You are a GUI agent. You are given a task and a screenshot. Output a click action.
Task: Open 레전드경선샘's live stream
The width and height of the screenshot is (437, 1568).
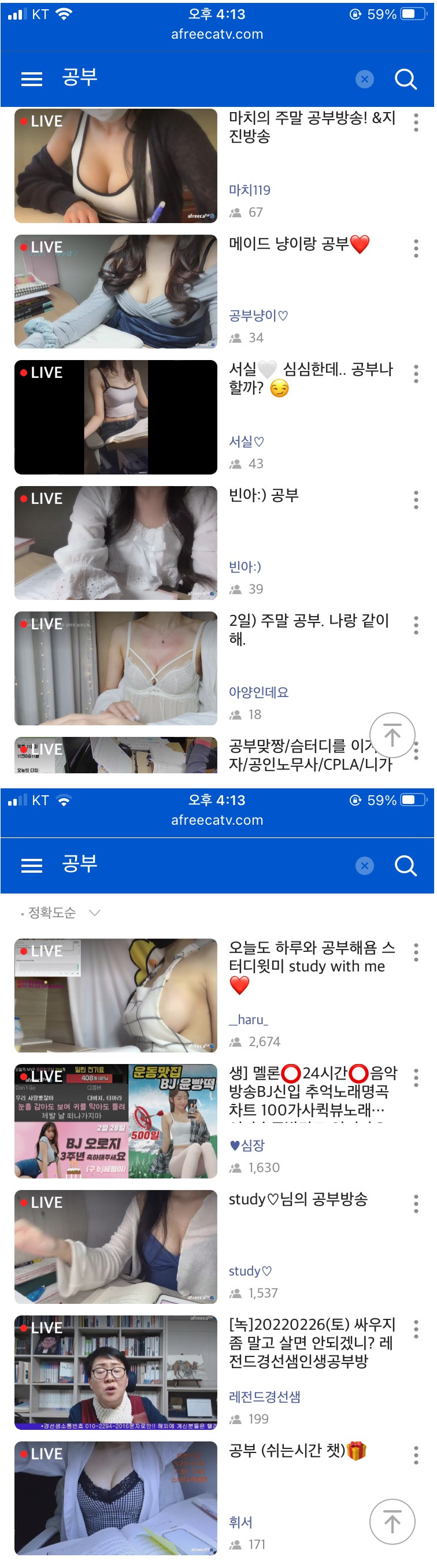pos(116,1373)
